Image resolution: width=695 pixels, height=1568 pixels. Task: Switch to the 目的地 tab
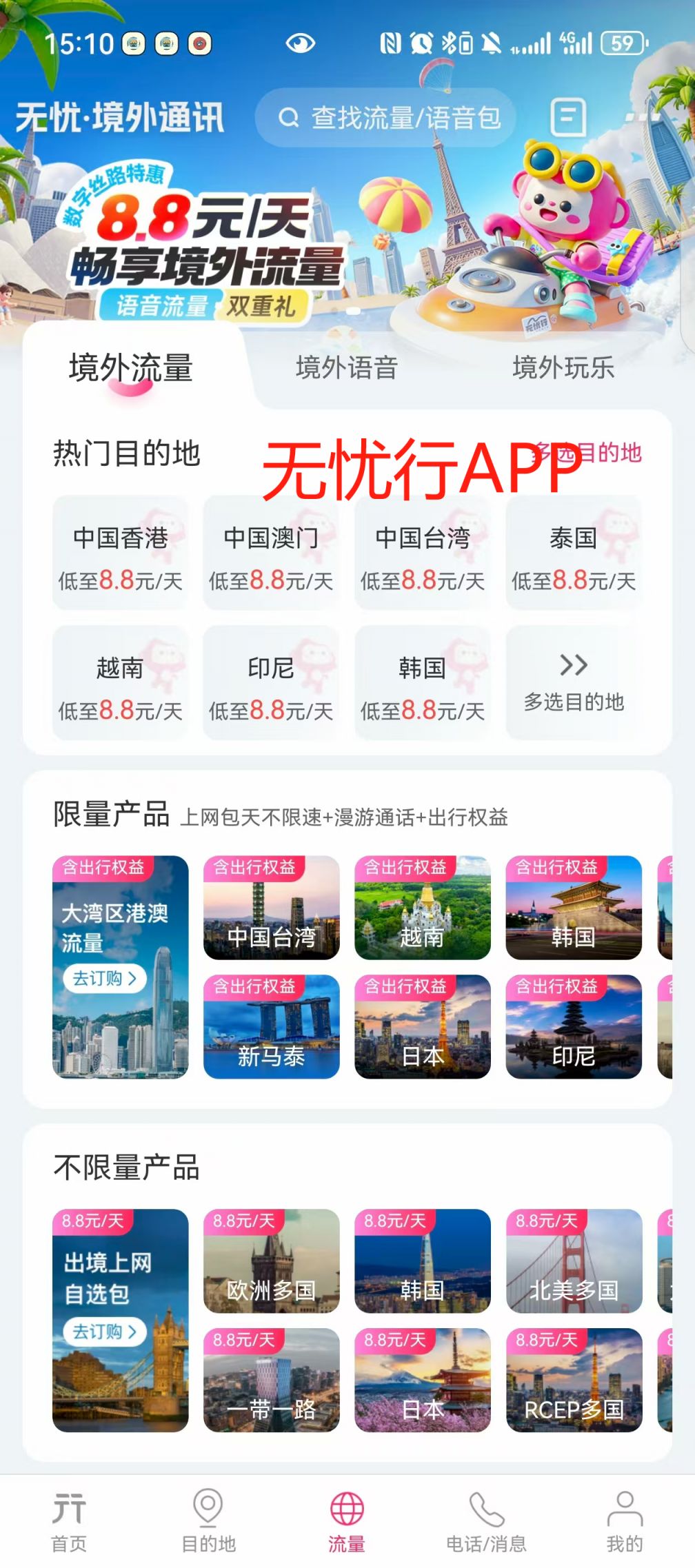coord(208,1522)
